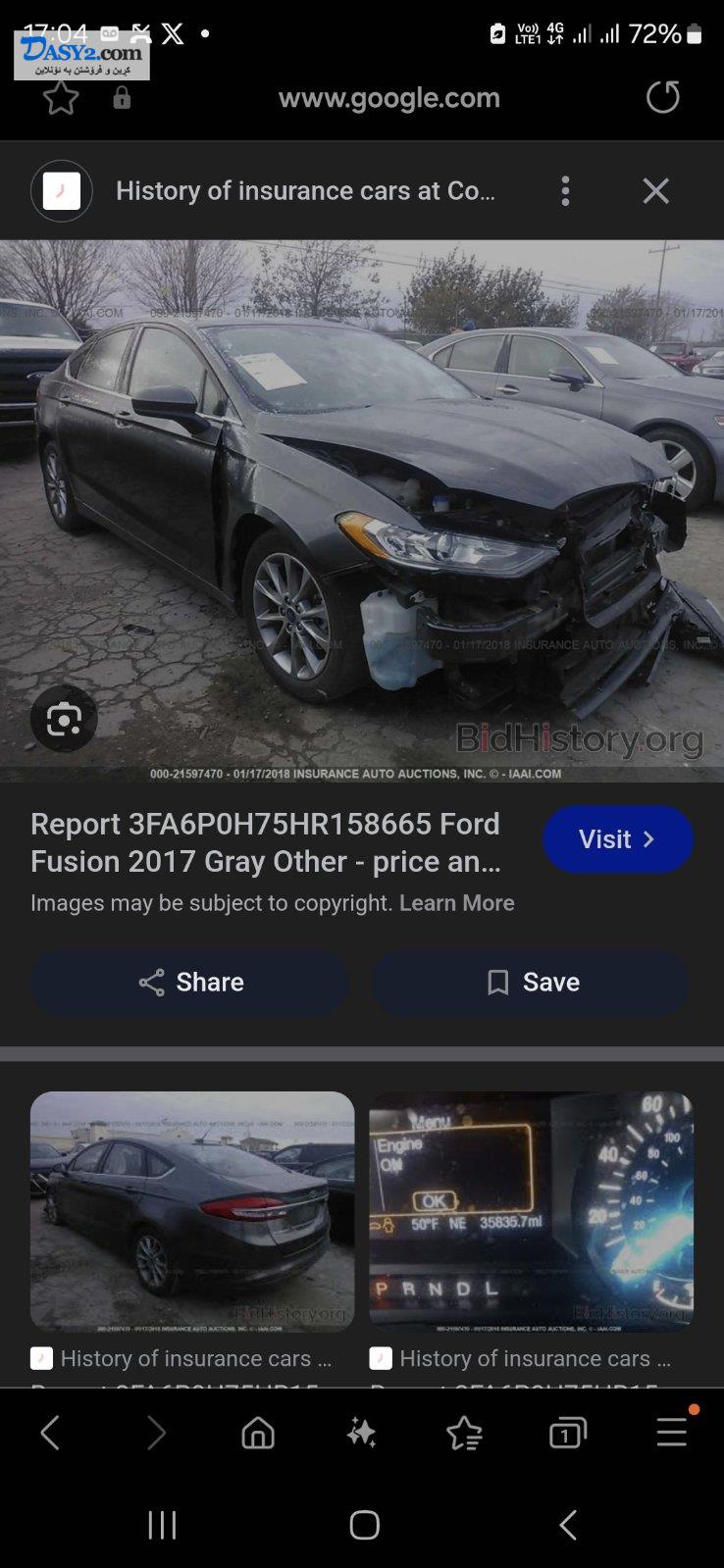Open the browser bookmarks list

click(x=464, y=1434)
